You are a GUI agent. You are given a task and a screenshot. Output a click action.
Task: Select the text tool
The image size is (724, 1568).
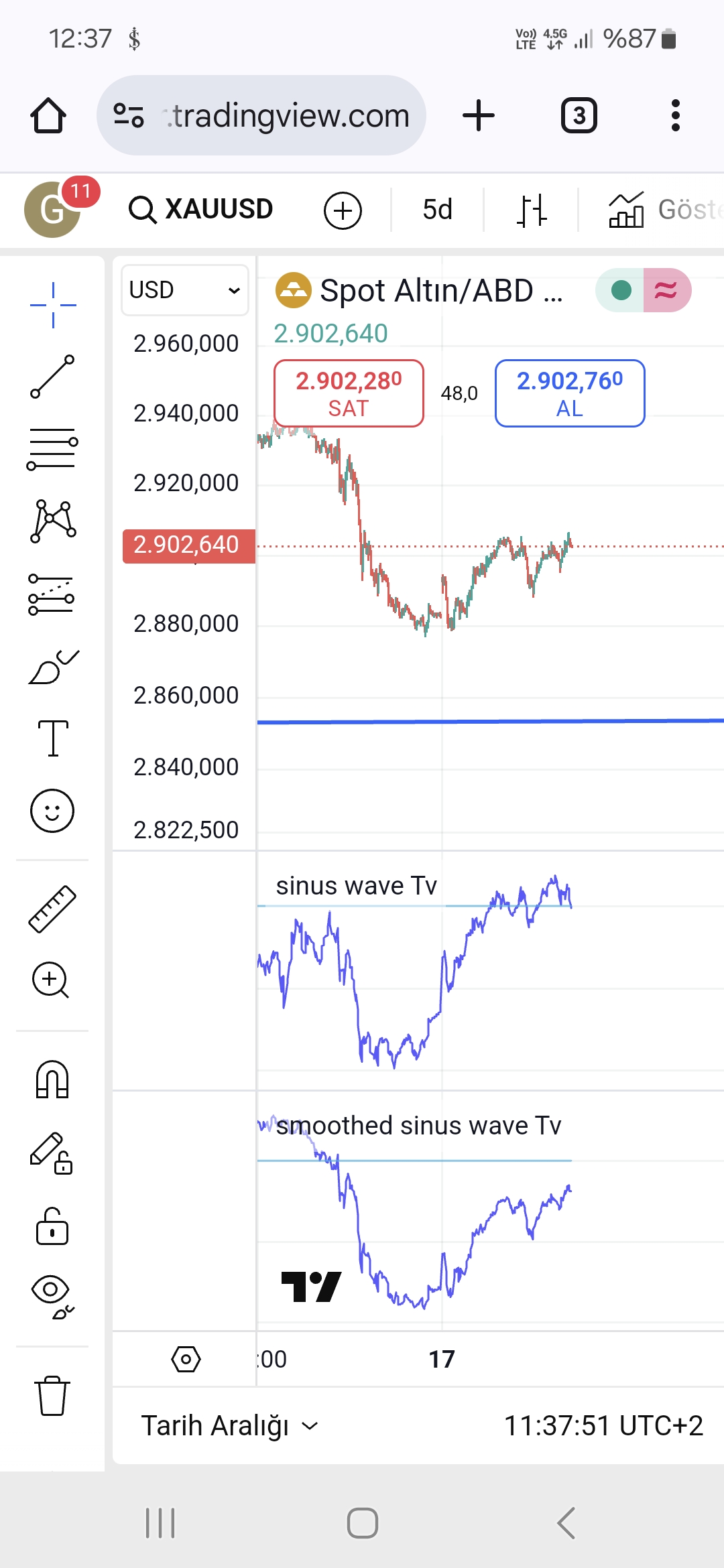click(52, 738)
